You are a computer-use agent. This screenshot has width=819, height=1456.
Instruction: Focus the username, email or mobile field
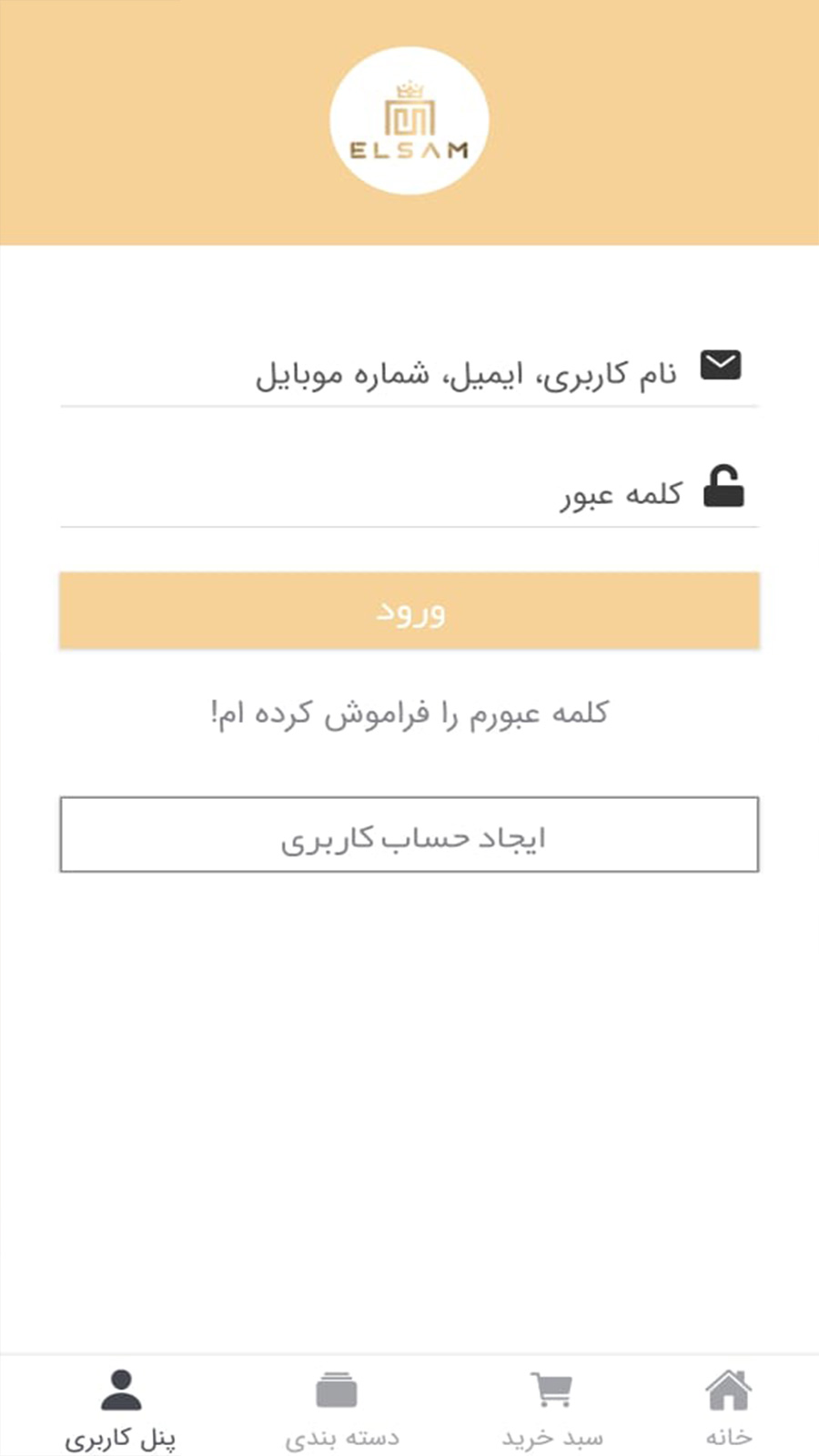pyautogui.click(x=409, y=373)
